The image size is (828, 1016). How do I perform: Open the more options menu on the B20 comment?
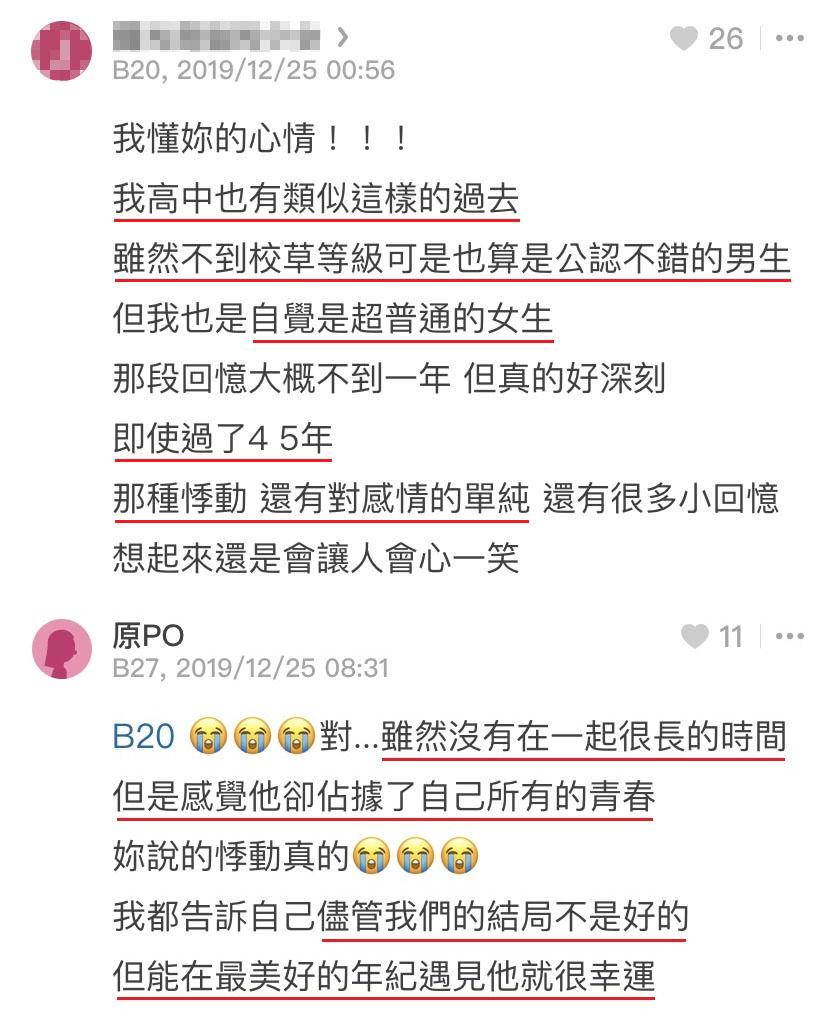[x=790, y=39]
